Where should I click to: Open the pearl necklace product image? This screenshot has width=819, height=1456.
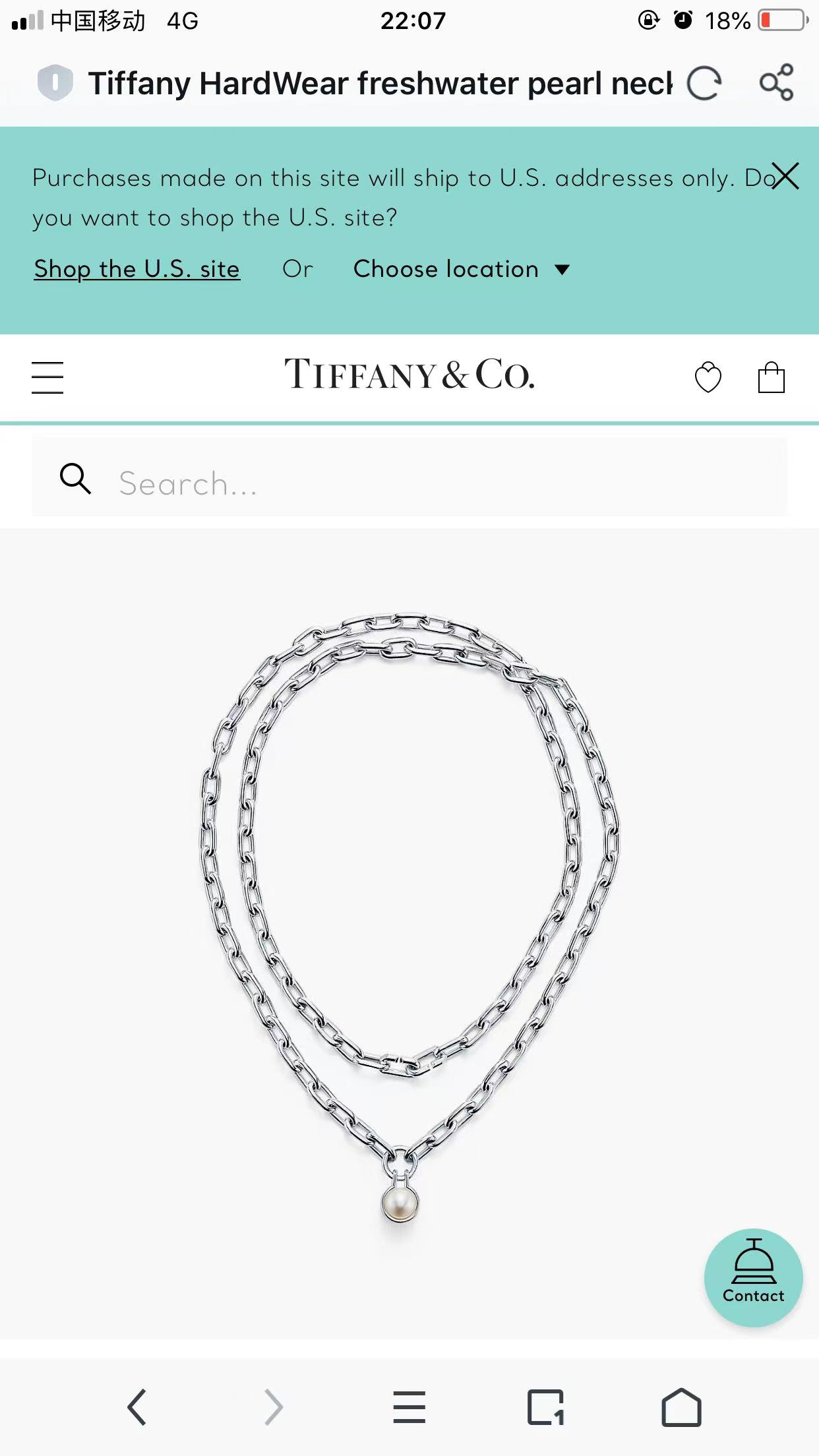pos(409,923)
